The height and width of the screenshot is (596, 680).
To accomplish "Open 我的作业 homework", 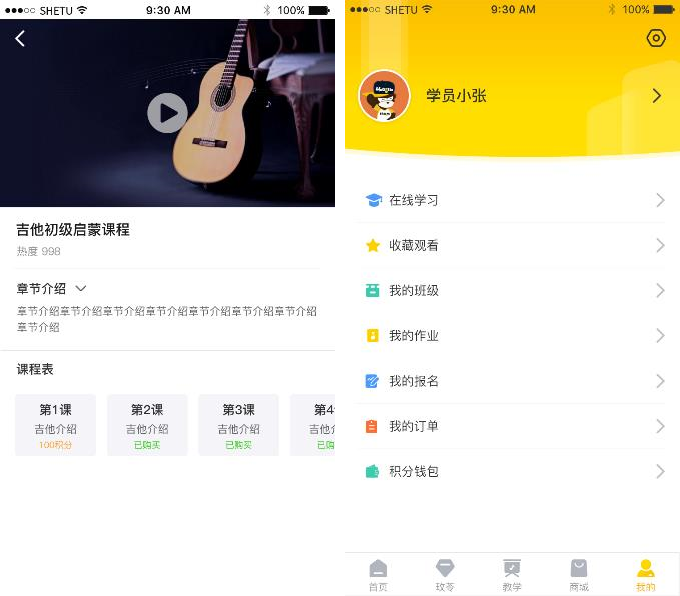I will point(513,336).
